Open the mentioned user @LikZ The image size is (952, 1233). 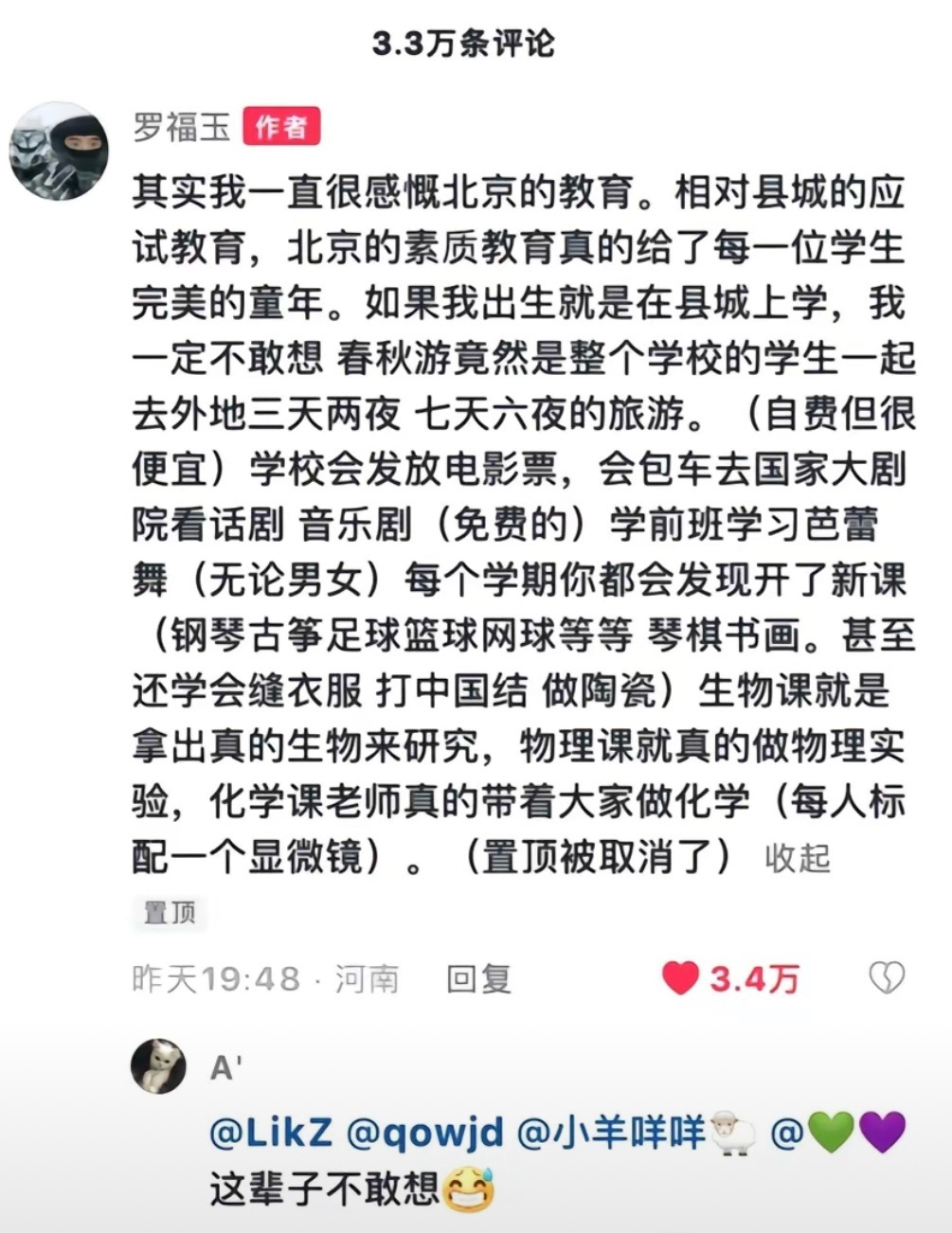[270, 1133]
